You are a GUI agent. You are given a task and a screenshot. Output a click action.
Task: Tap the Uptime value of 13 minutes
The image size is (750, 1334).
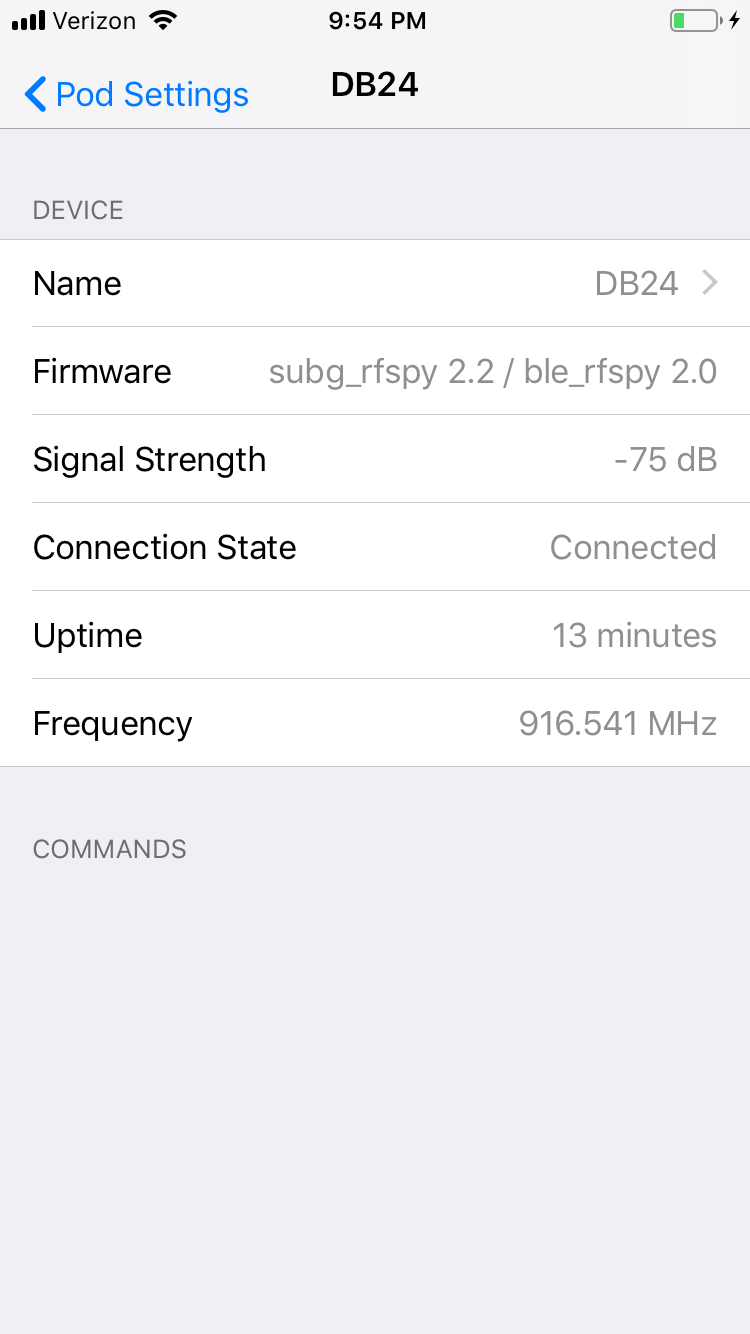click(x=634, y=635)
